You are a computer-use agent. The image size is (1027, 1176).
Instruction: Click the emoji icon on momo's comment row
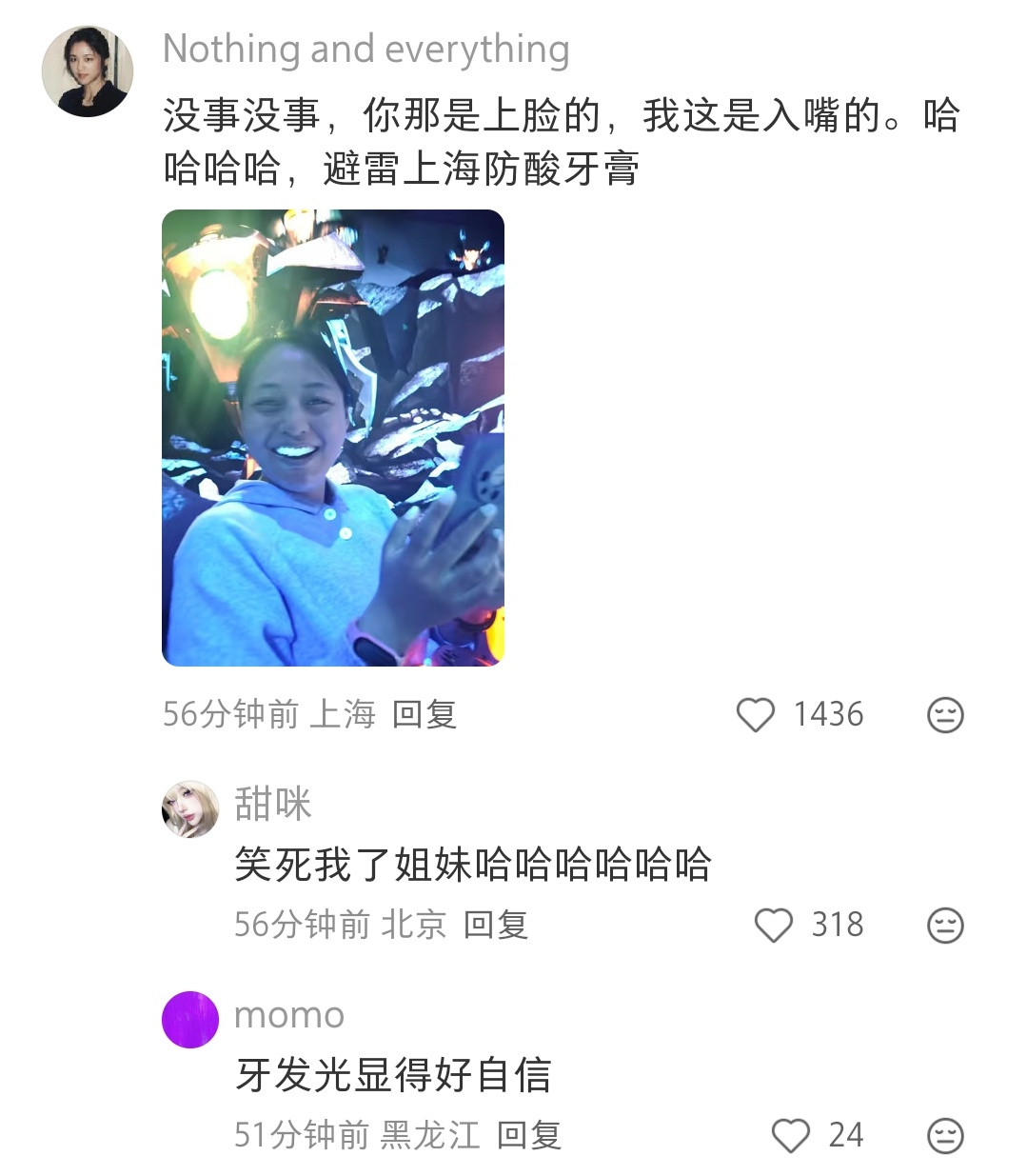(943, 1136)
